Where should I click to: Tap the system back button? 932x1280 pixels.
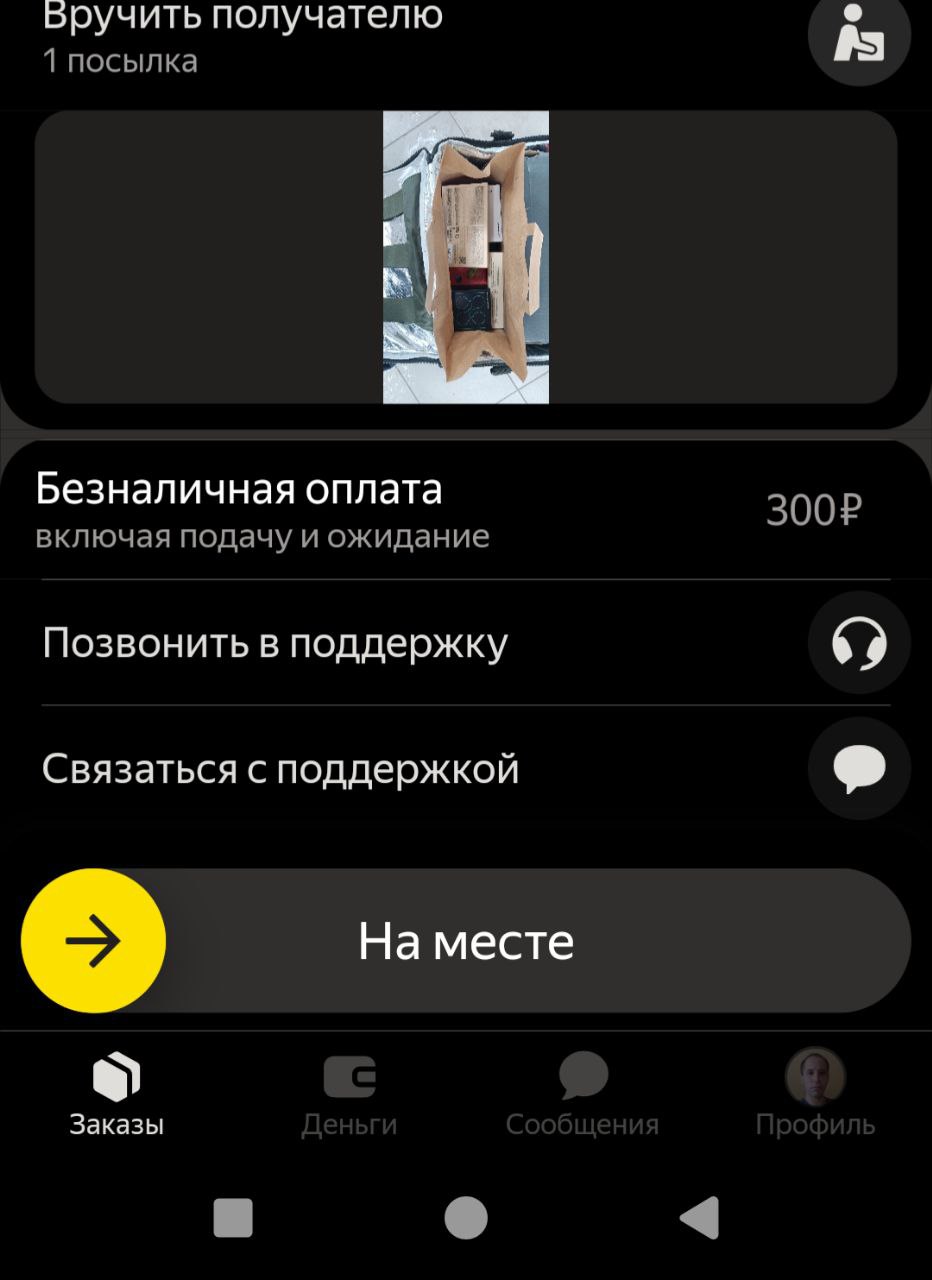click(x=699, y=1218)
